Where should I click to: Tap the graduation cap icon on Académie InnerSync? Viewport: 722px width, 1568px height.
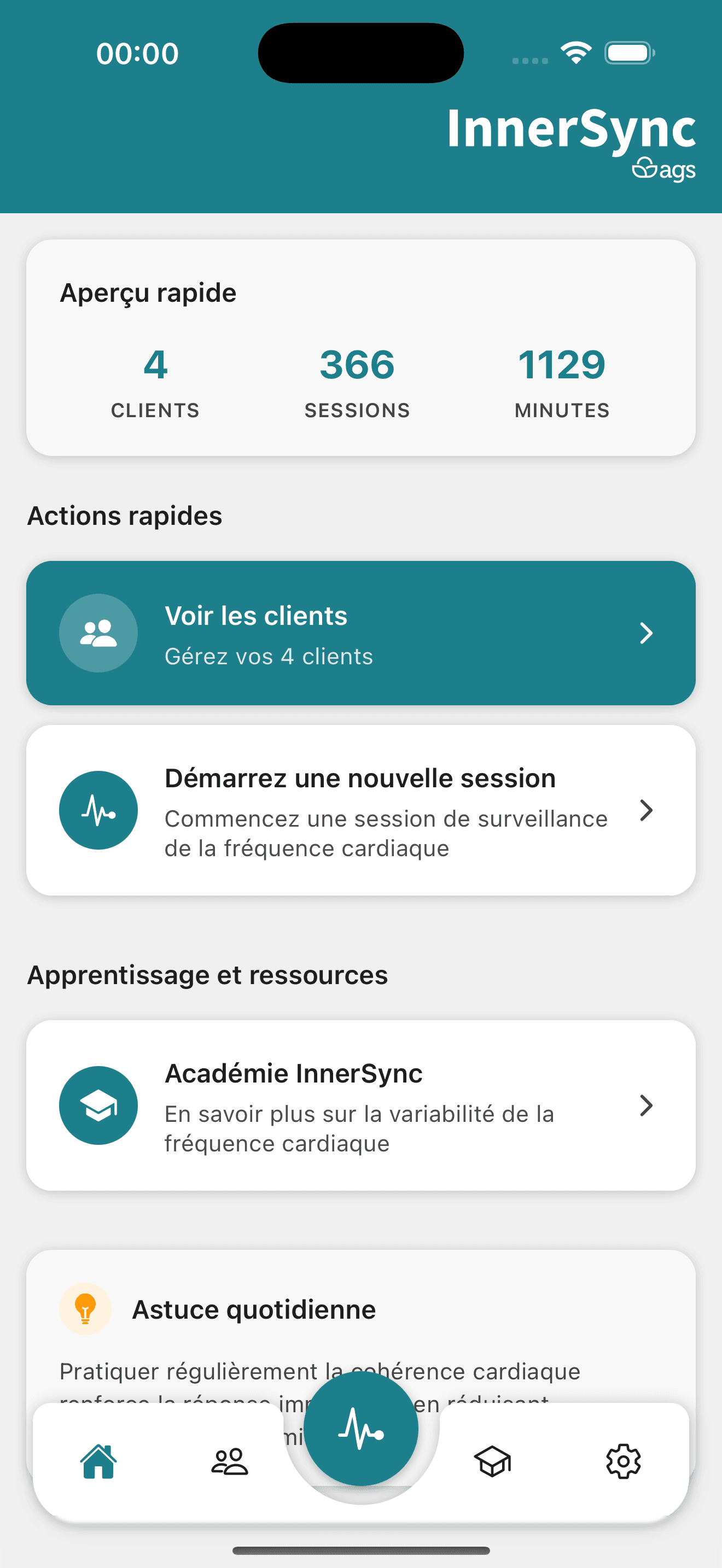pos(98,1105)
